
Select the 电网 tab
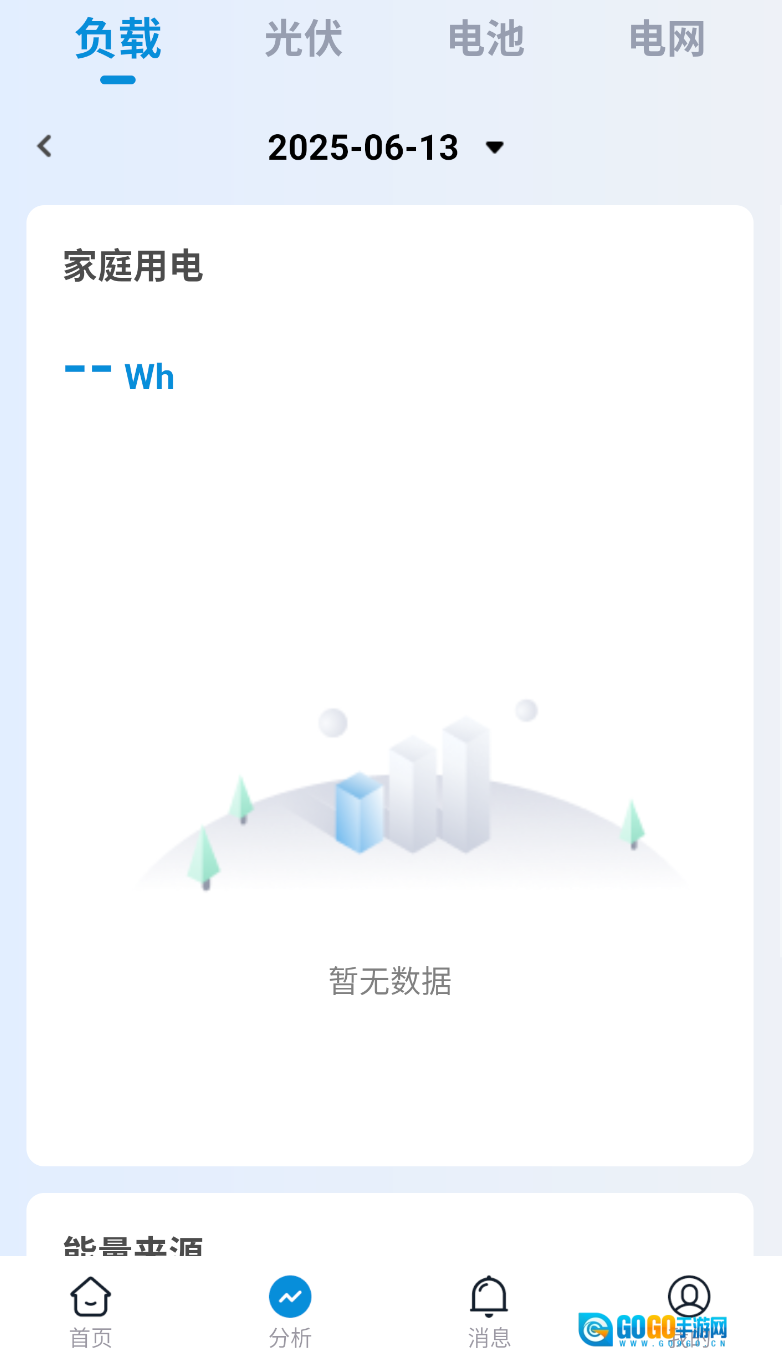(667, 40)
